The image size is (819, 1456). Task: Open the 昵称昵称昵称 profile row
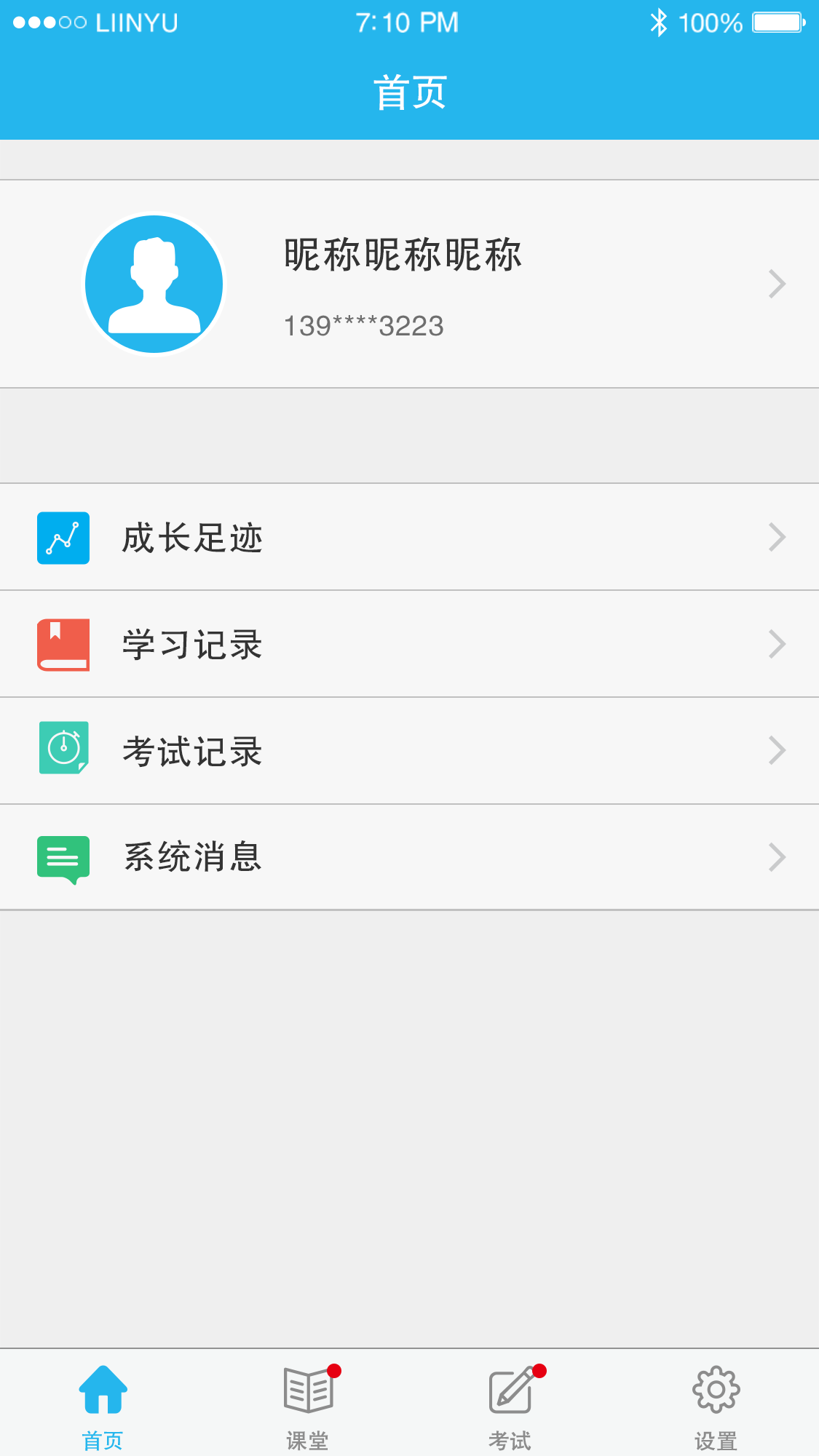click(x=409, y=284)
